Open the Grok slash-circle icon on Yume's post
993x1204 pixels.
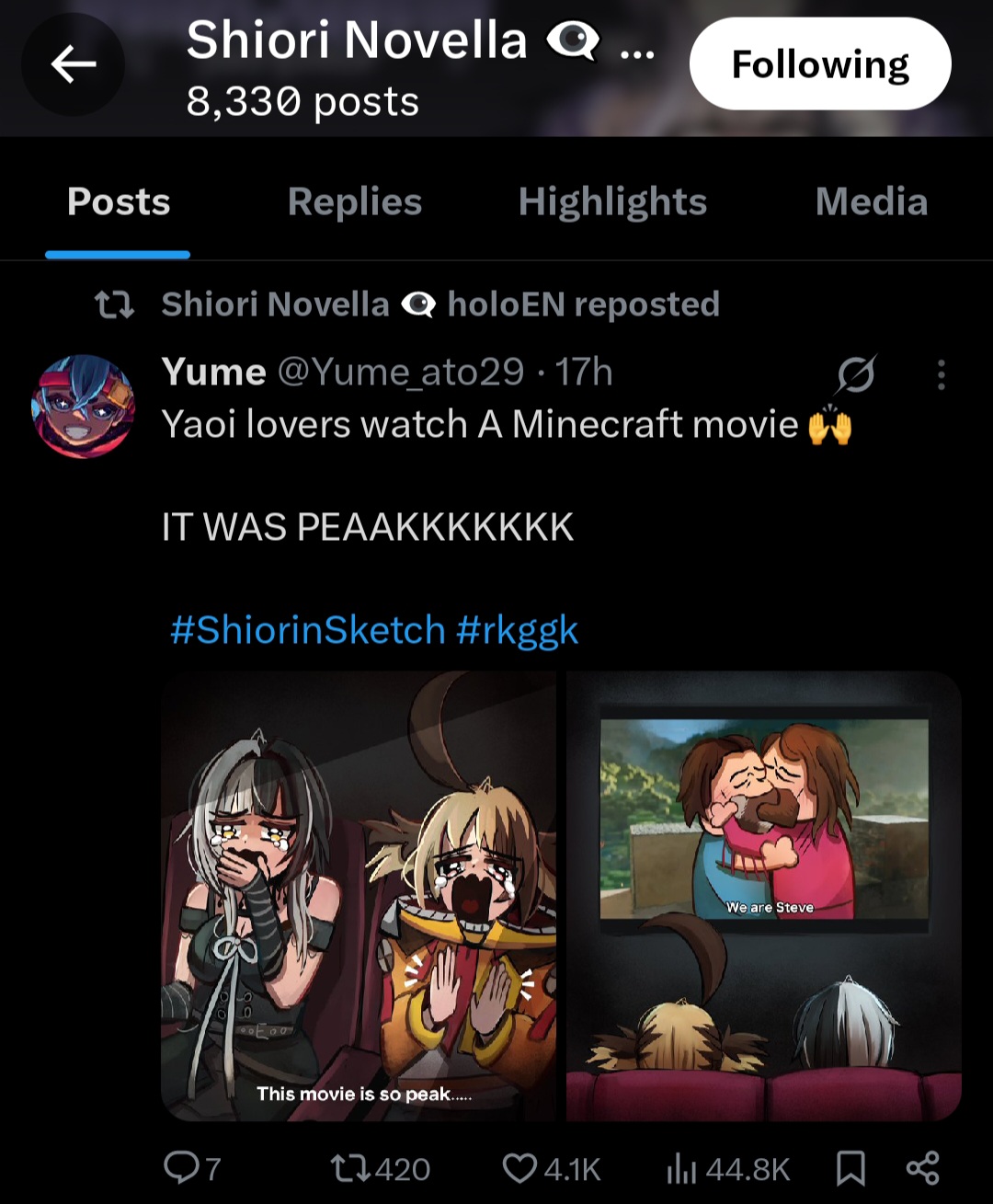coord(856,373)
